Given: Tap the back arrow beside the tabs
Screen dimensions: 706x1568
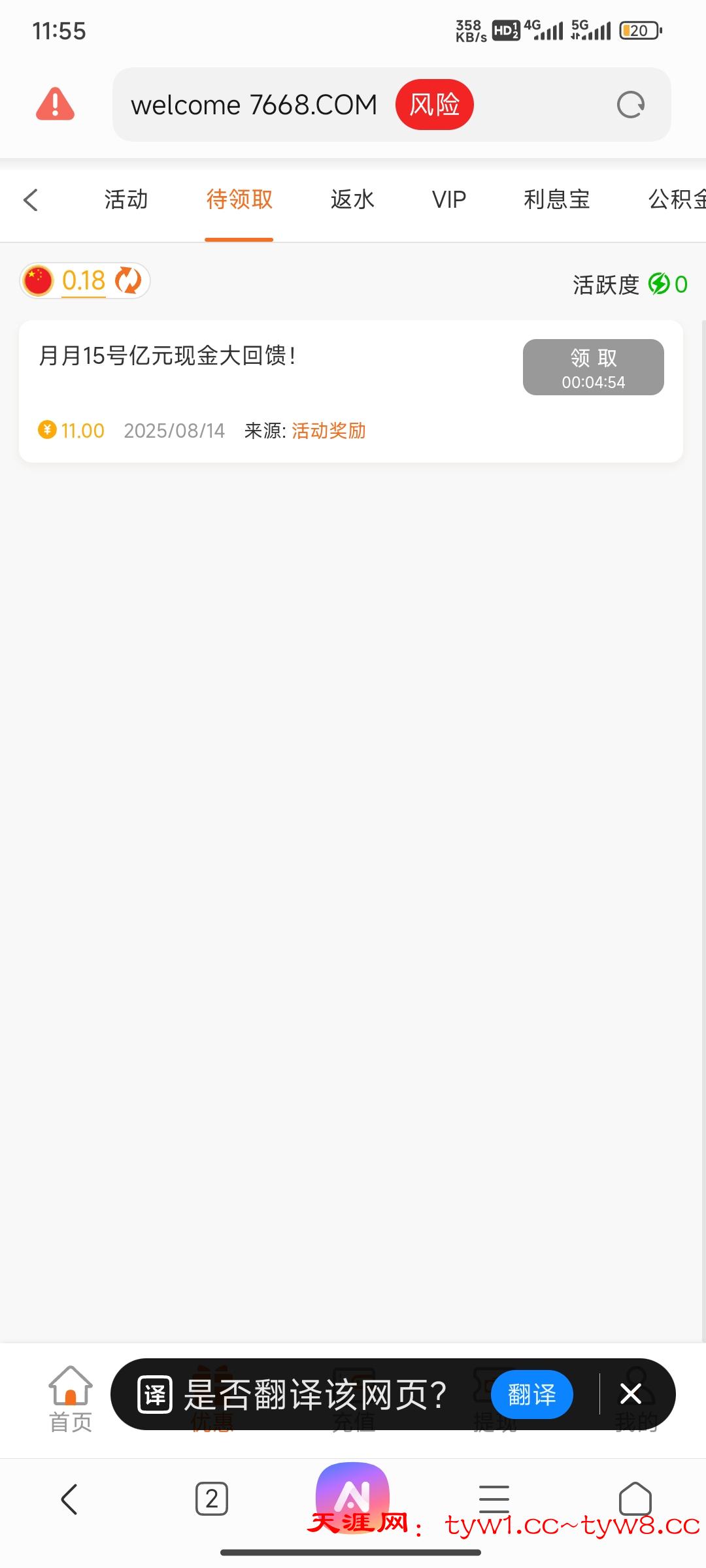Looking at the screenshot, I should click(x=31, y=200).
